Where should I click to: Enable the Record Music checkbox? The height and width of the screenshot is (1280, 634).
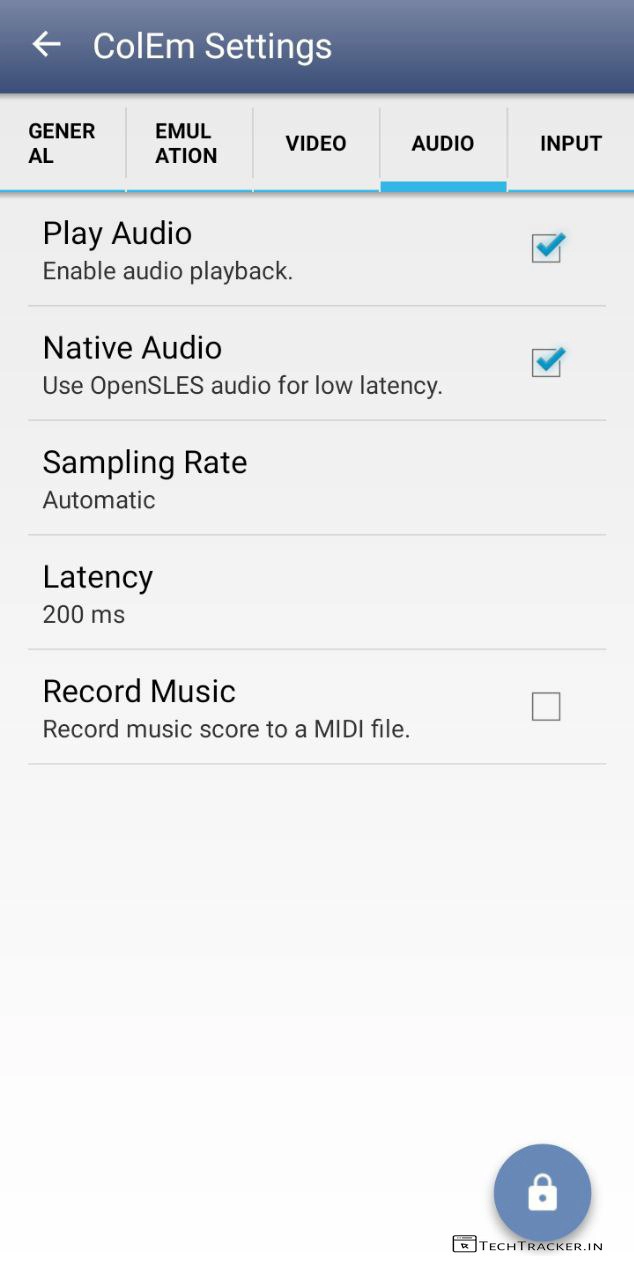546,707
